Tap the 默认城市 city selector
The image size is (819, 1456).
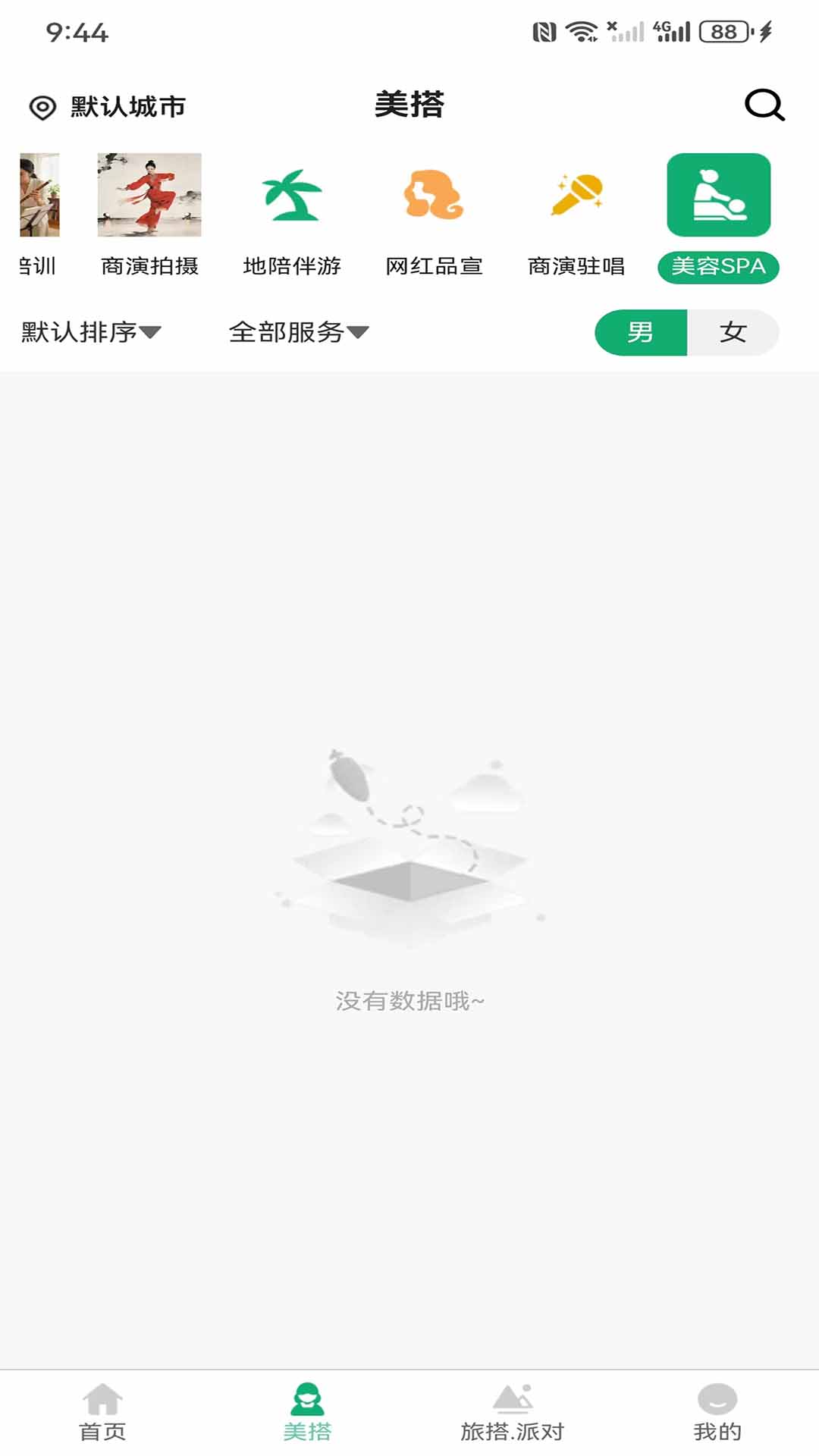[125, 106]
